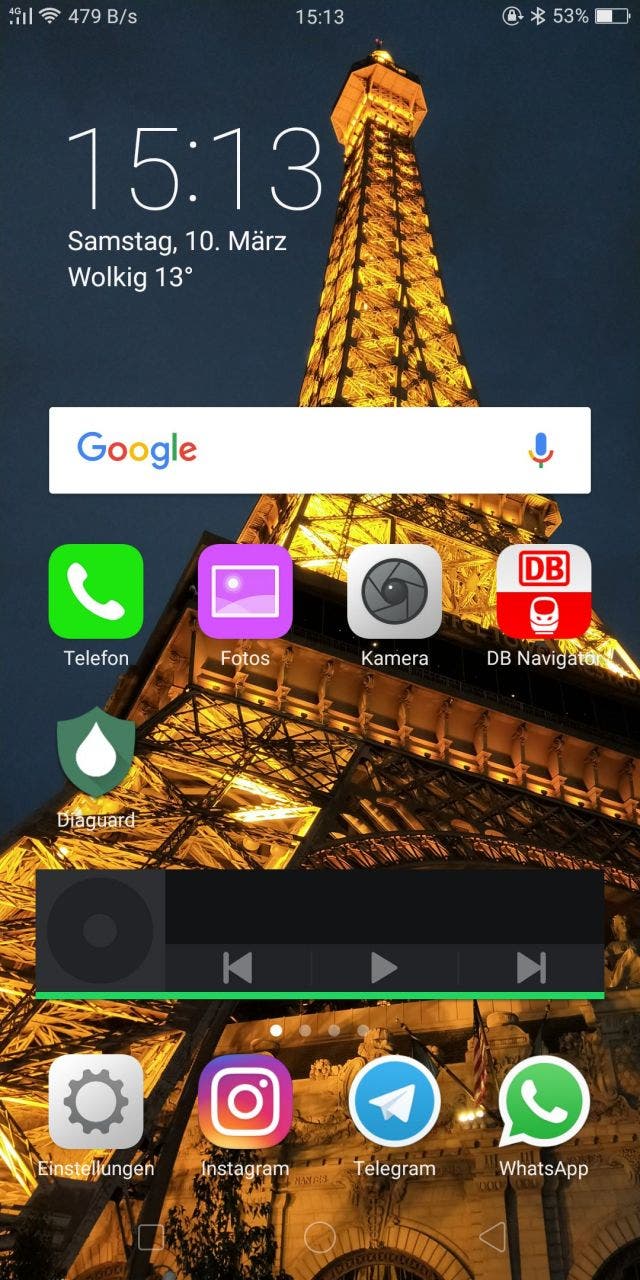Start Google voice search with the microphone

pyautogui.click(x=540, y=450)
